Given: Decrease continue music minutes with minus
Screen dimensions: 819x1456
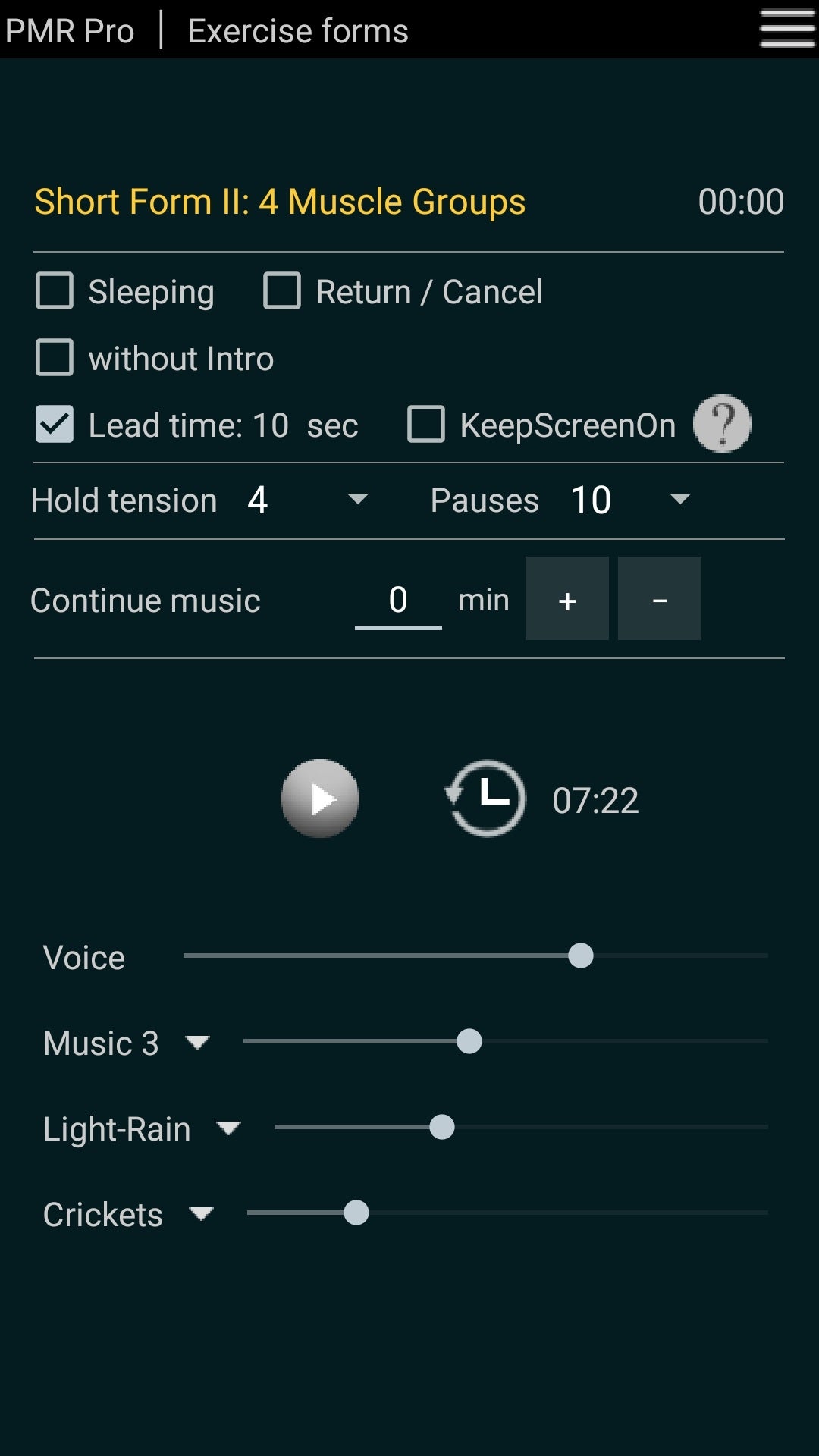Looking at the screenshot, I should click(x=660, y=598).
